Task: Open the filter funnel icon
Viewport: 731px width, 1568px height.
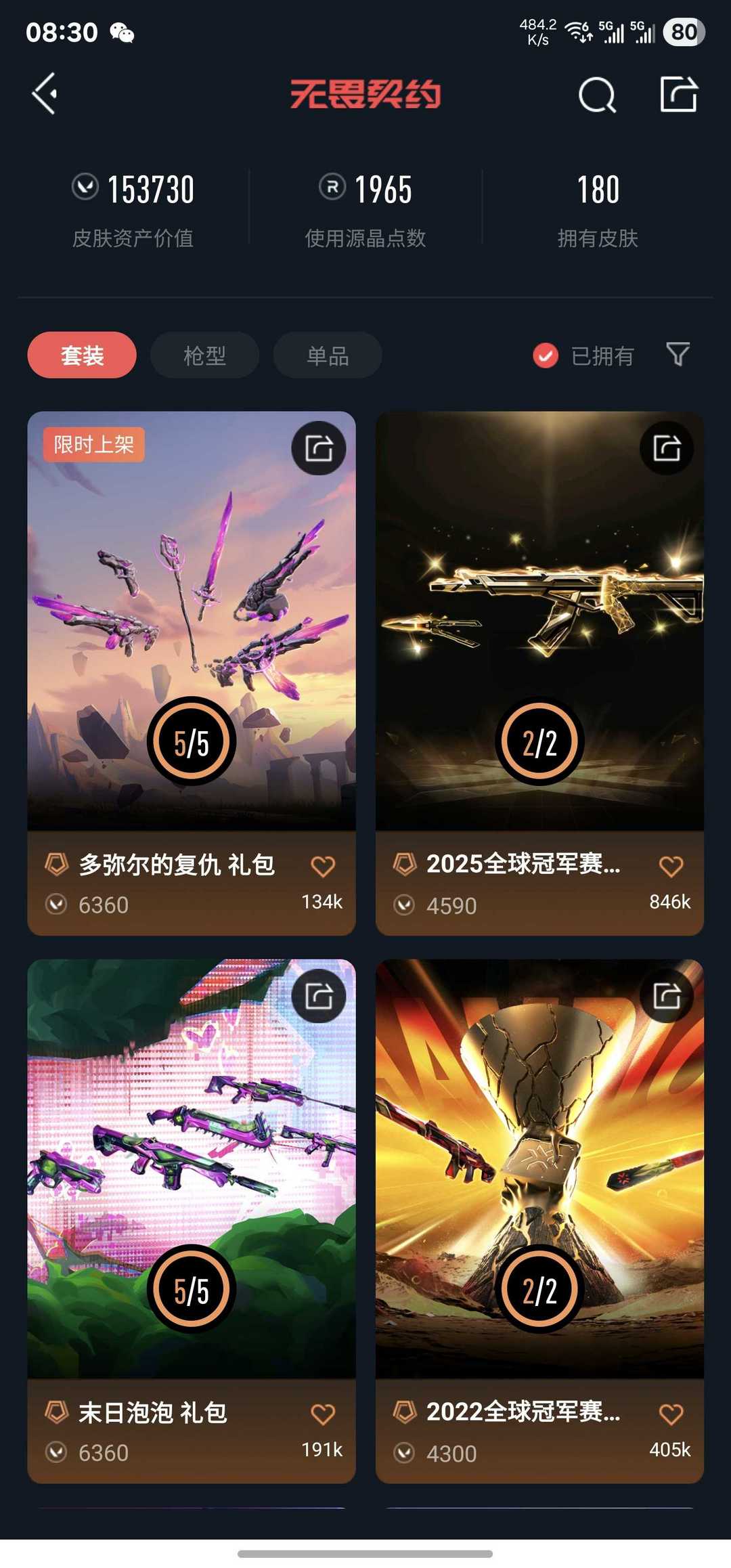Action: [x=678, y=354]
